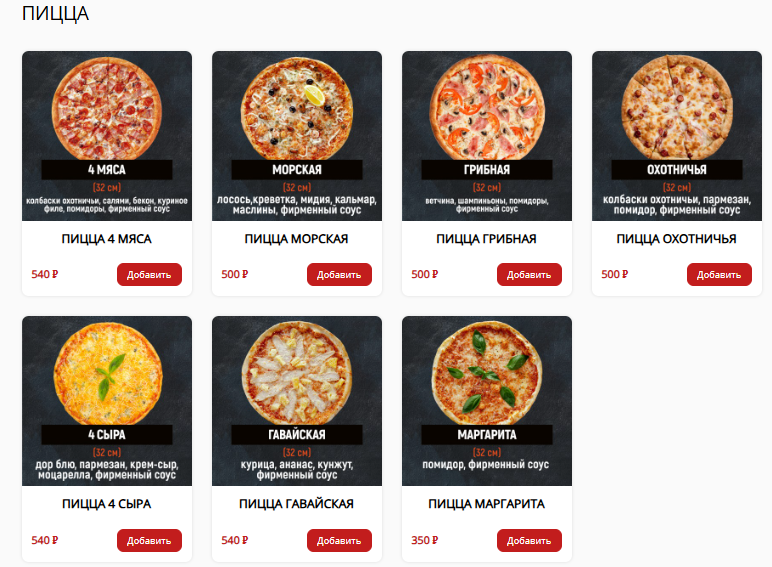Tap Добавить under Пицца Охотничья
Screen dimensions: 772x567
point(719,275)
